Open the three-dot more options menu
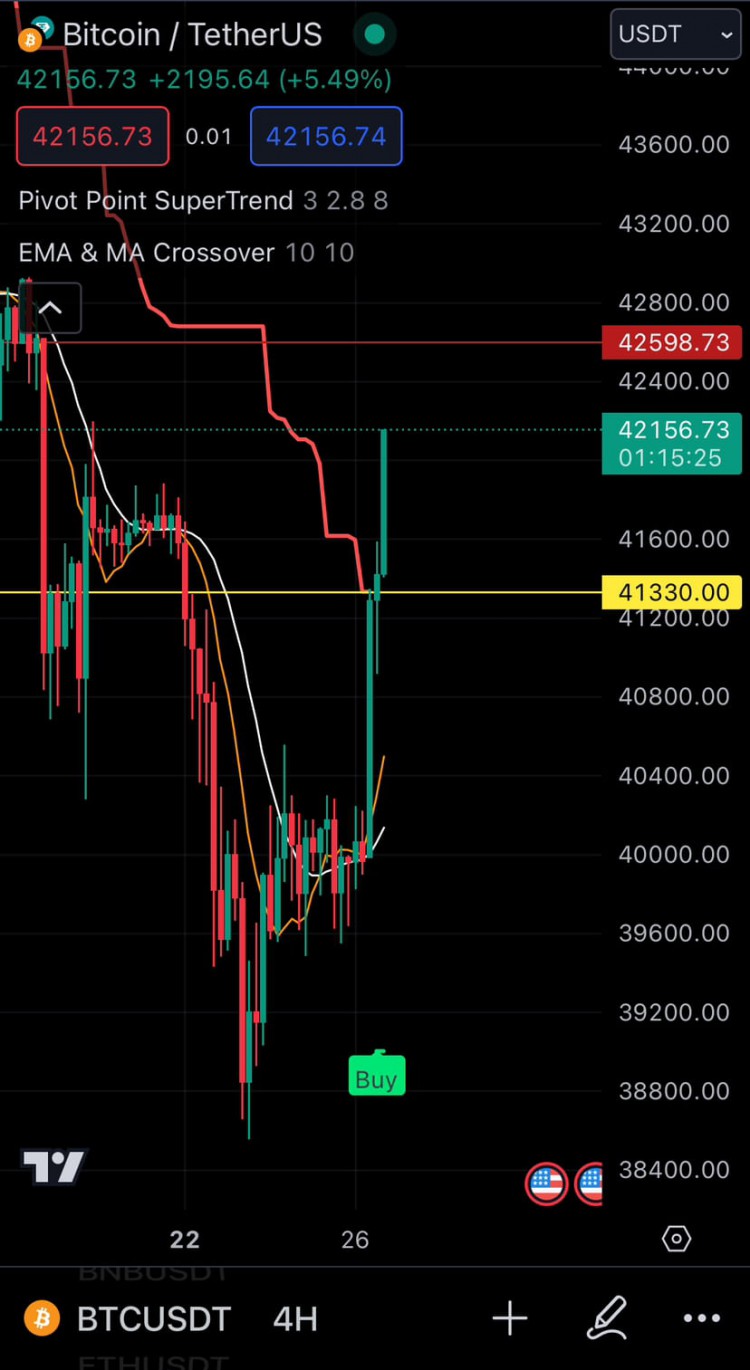Image resolution: width=750 pixels, height=1370 pixels. (701, 1319)
